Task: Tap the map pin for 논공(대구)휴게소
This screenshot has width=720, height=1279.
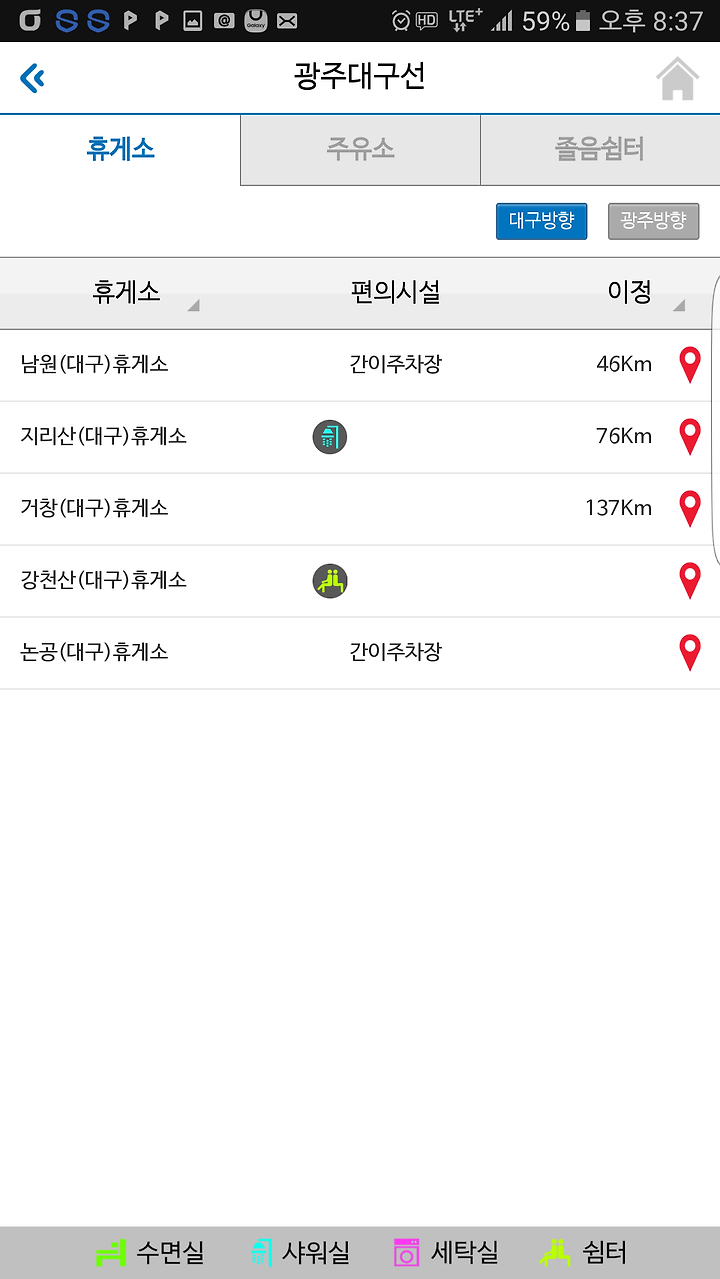Action: click(690, 653)
